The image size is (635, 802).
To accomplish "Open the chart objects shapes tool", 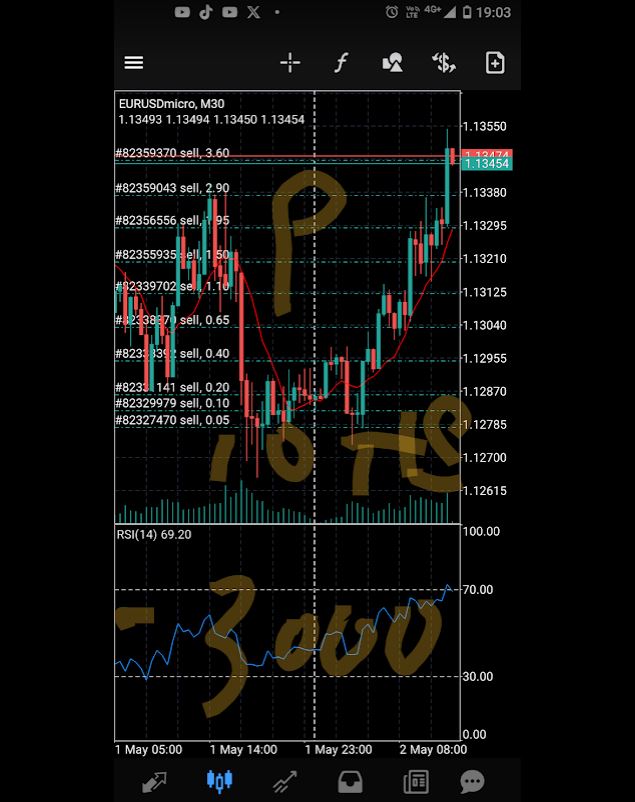I will pyautogui.click(x=393, y=63).
